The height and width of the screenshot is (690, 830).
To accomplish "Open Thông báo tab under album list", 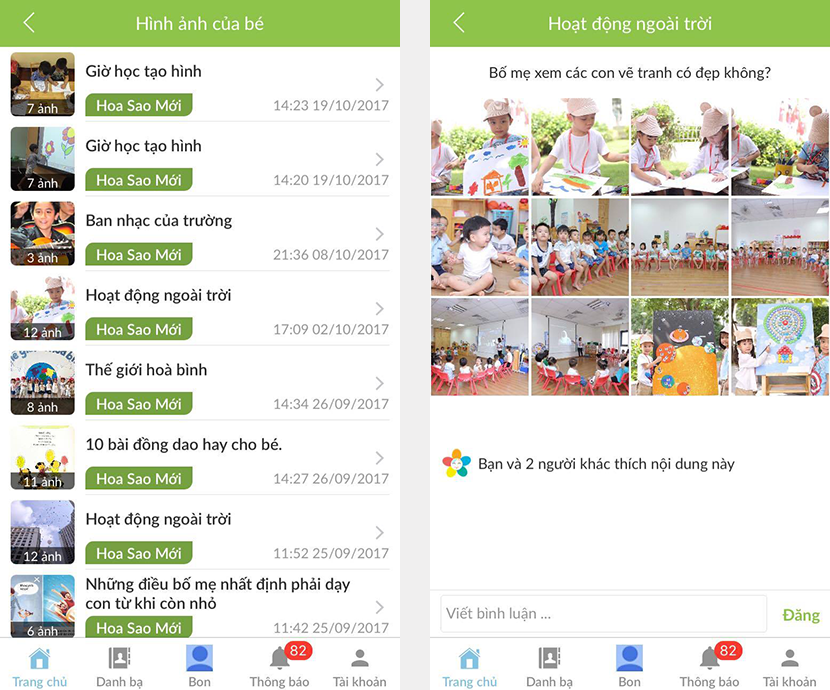I will pyautogui.click(x=279, y=665).
